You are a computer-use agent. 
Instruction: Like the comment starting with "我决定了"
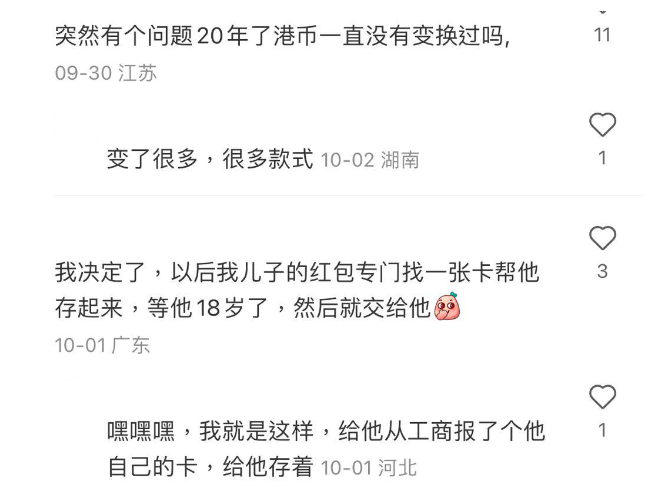[602, 239]
